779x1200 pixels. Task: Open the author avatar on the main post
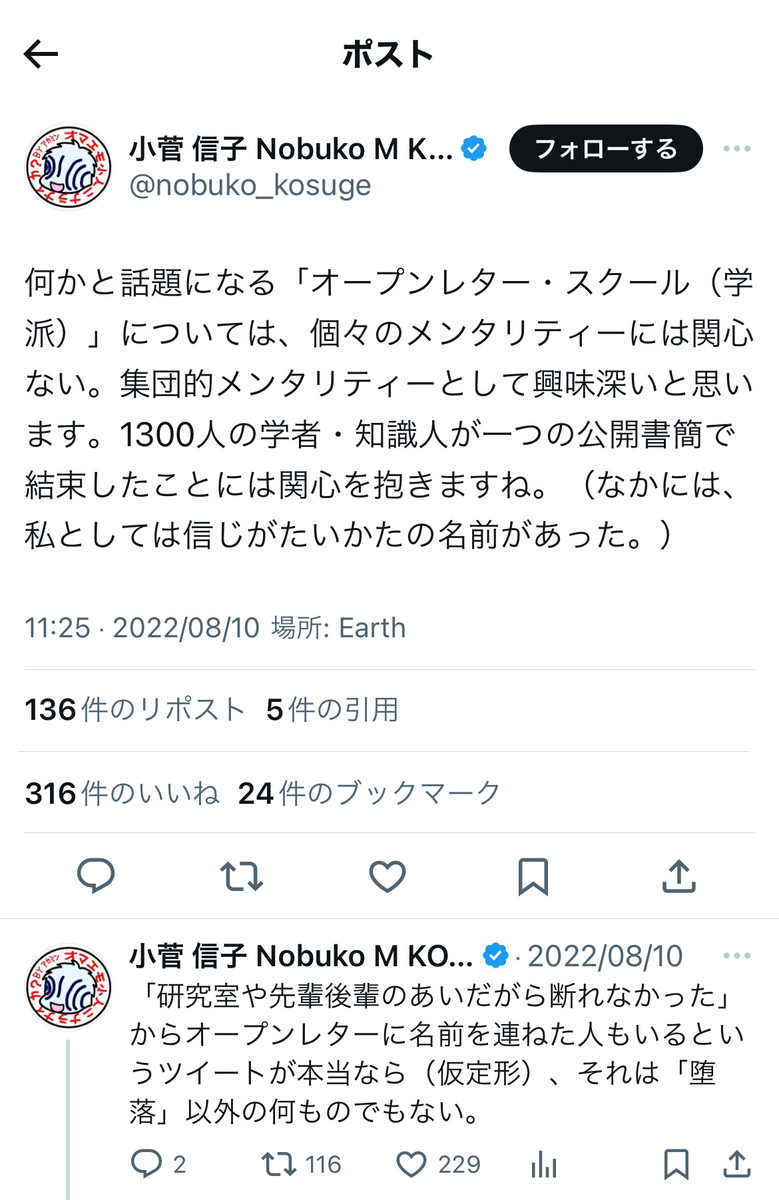point(69,166)
